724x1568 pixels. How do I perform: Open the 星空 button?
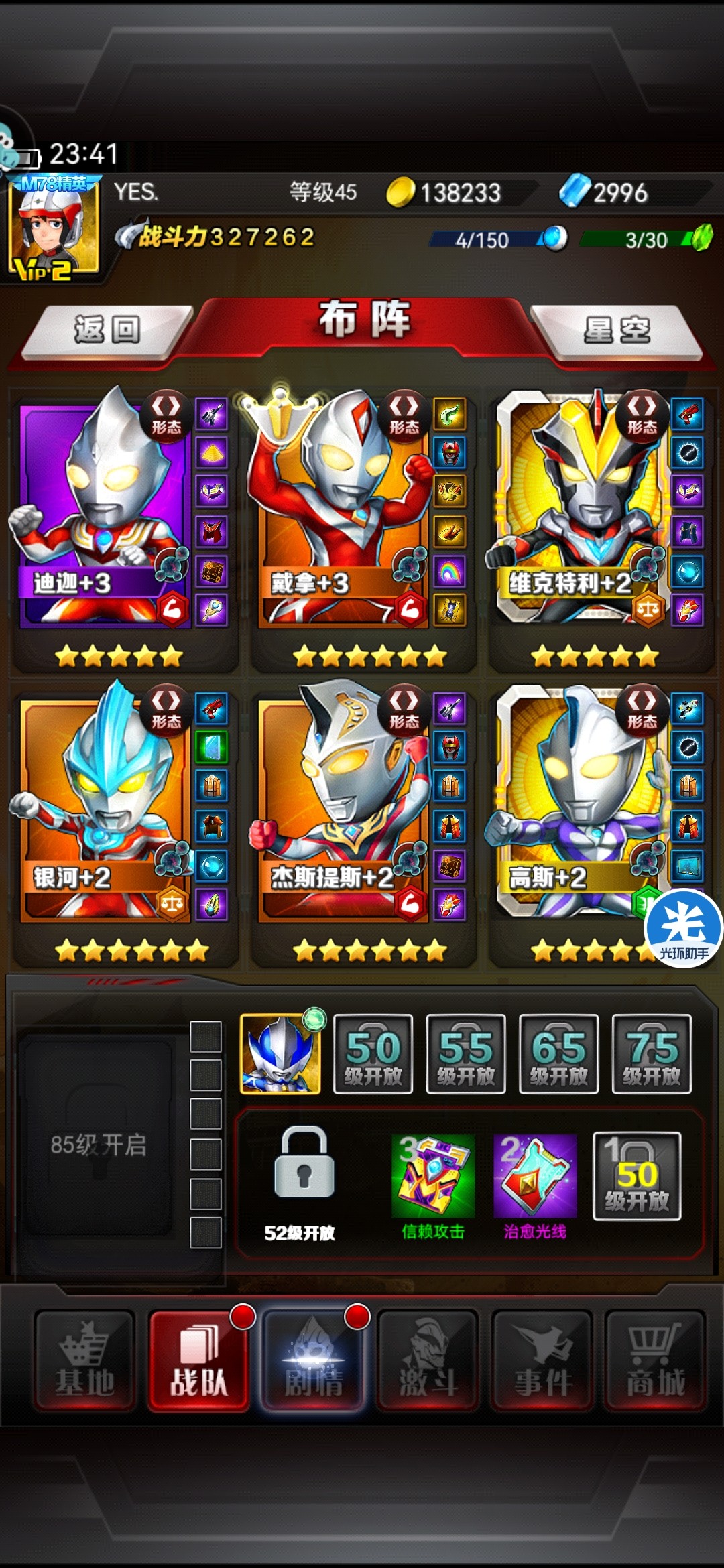pyautogui.click(x=617, y=330)
